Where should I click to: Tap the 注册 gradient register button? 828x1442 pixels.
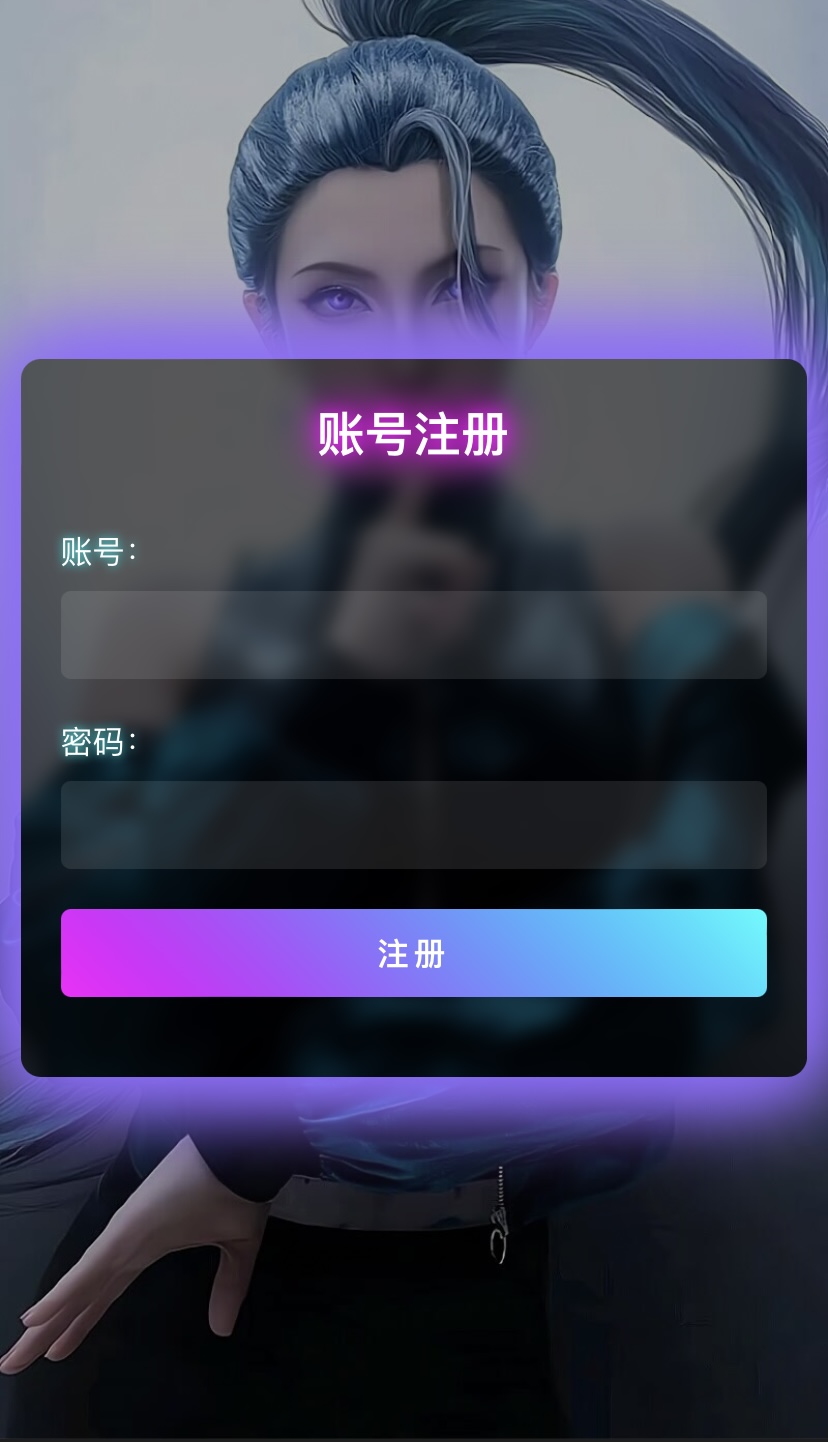point(413,953)
